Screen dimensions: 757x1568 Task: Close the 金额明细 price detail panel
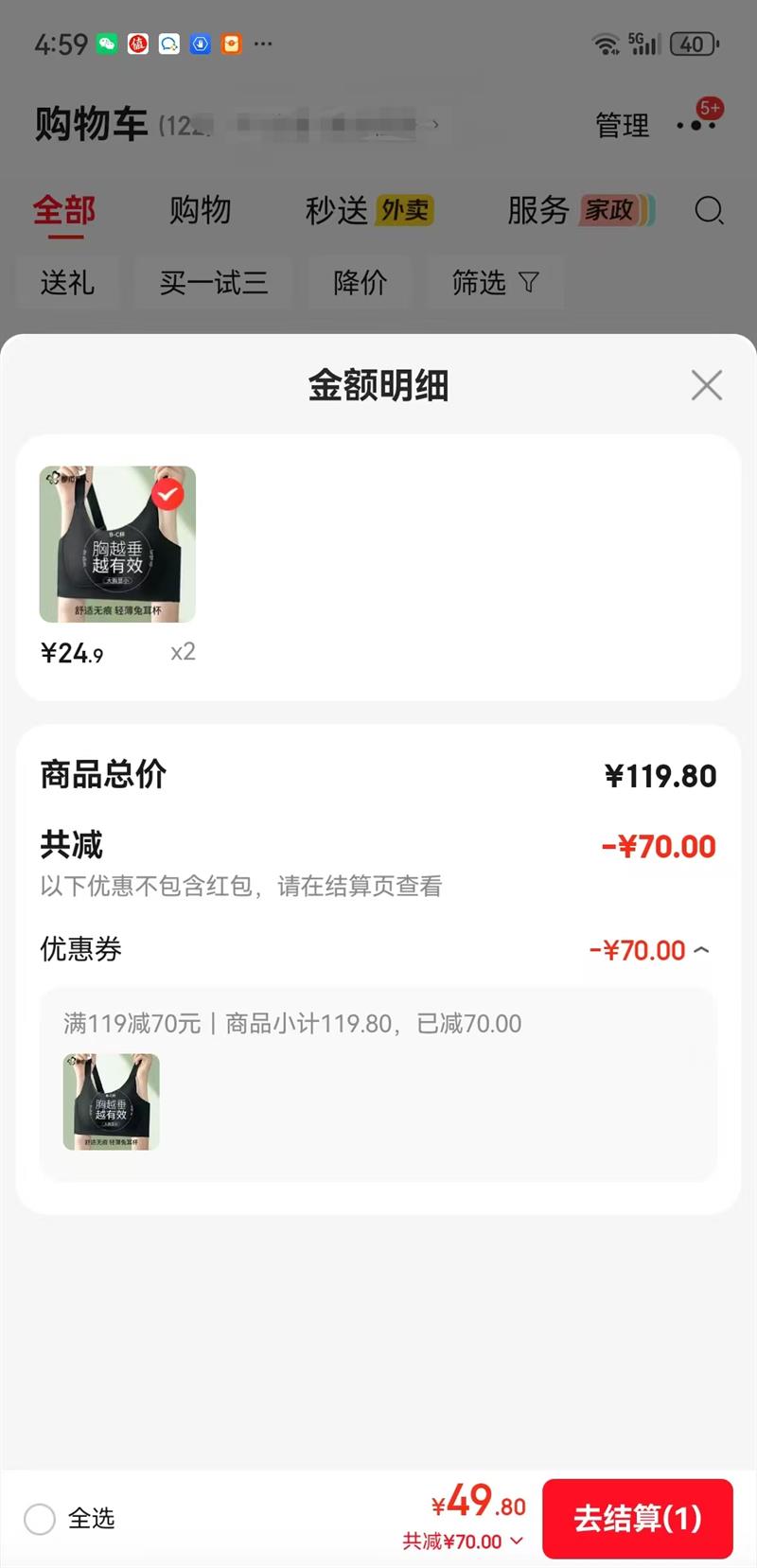pos(706,385)
